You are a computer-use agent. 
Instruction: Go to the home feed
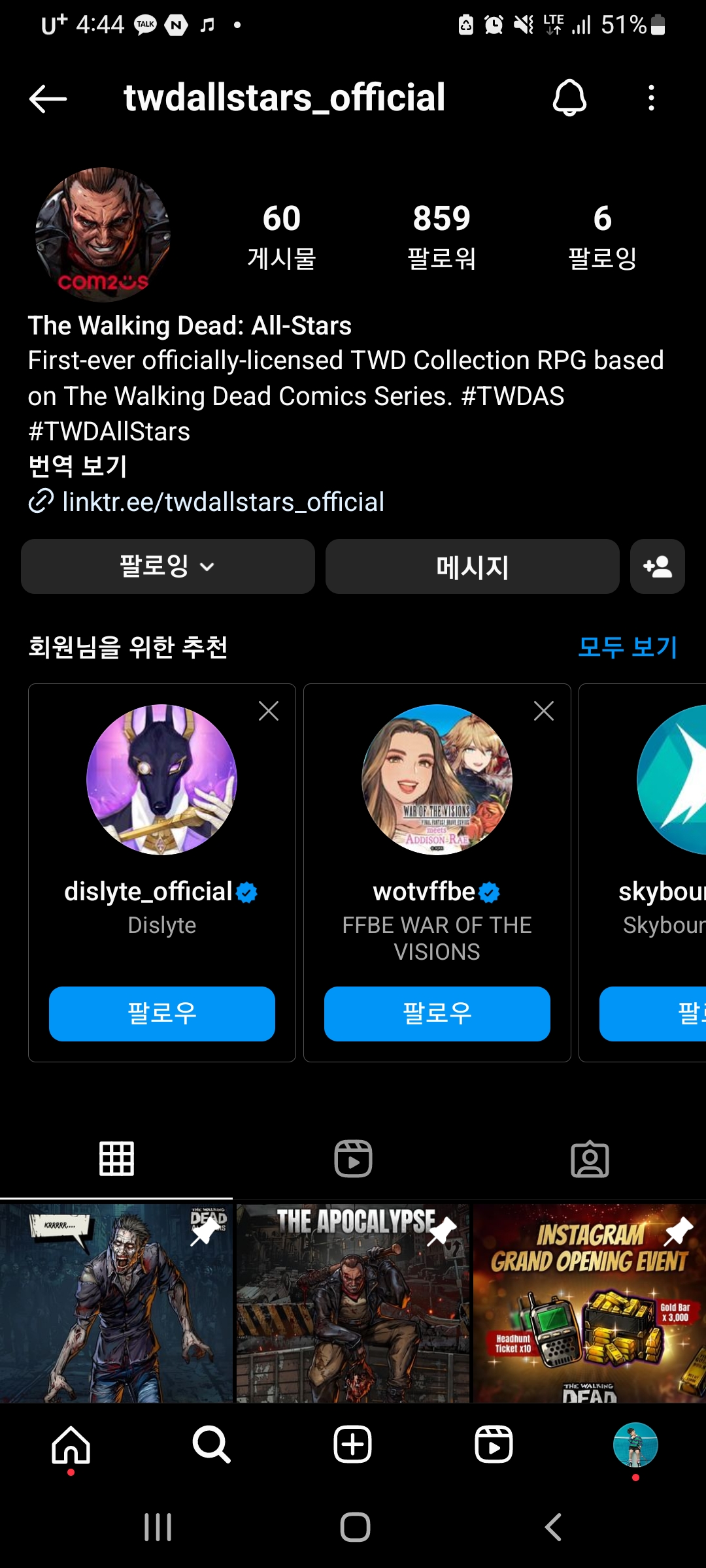click(x=71, y=1445)
